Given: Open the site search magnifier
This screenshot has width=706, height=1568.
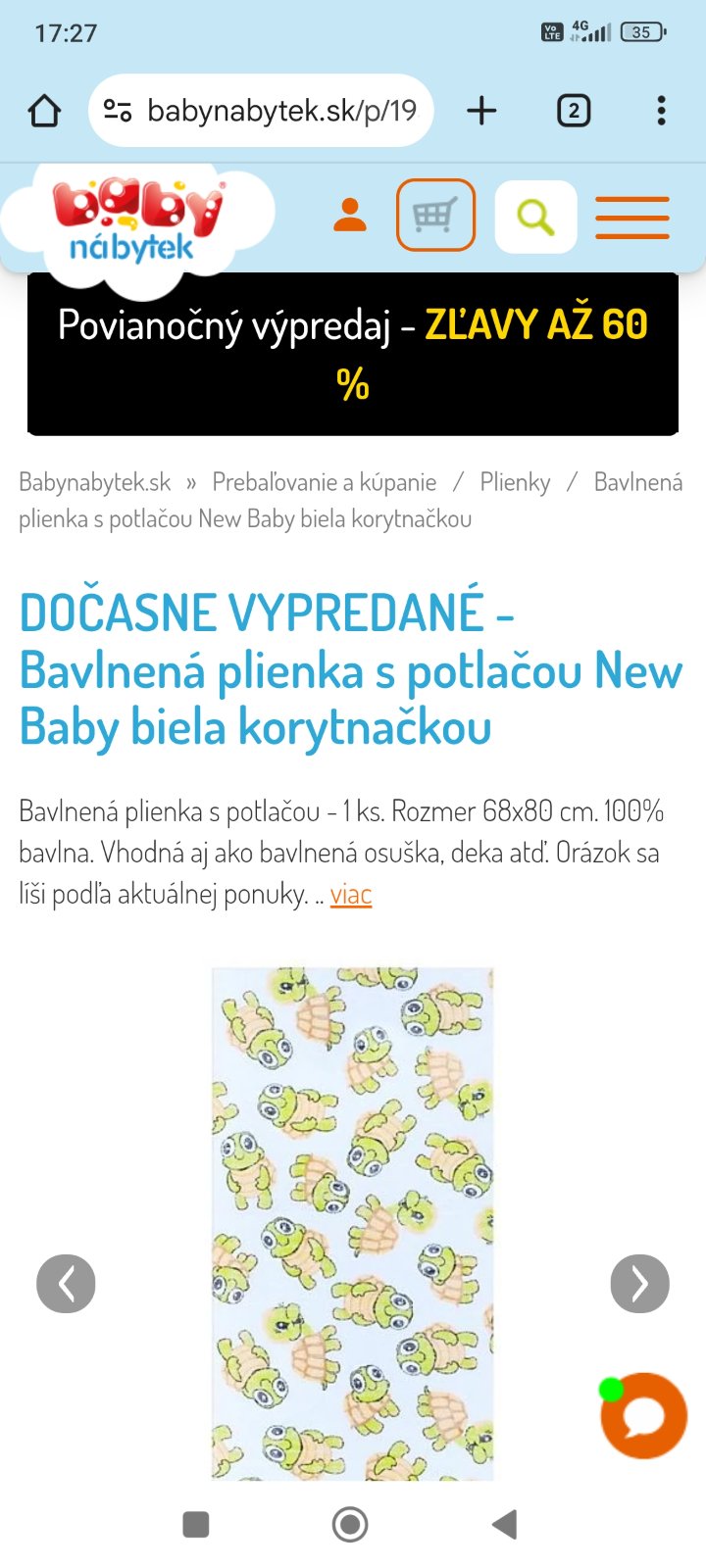Looking at the screenshot, I should click(535, 217).
